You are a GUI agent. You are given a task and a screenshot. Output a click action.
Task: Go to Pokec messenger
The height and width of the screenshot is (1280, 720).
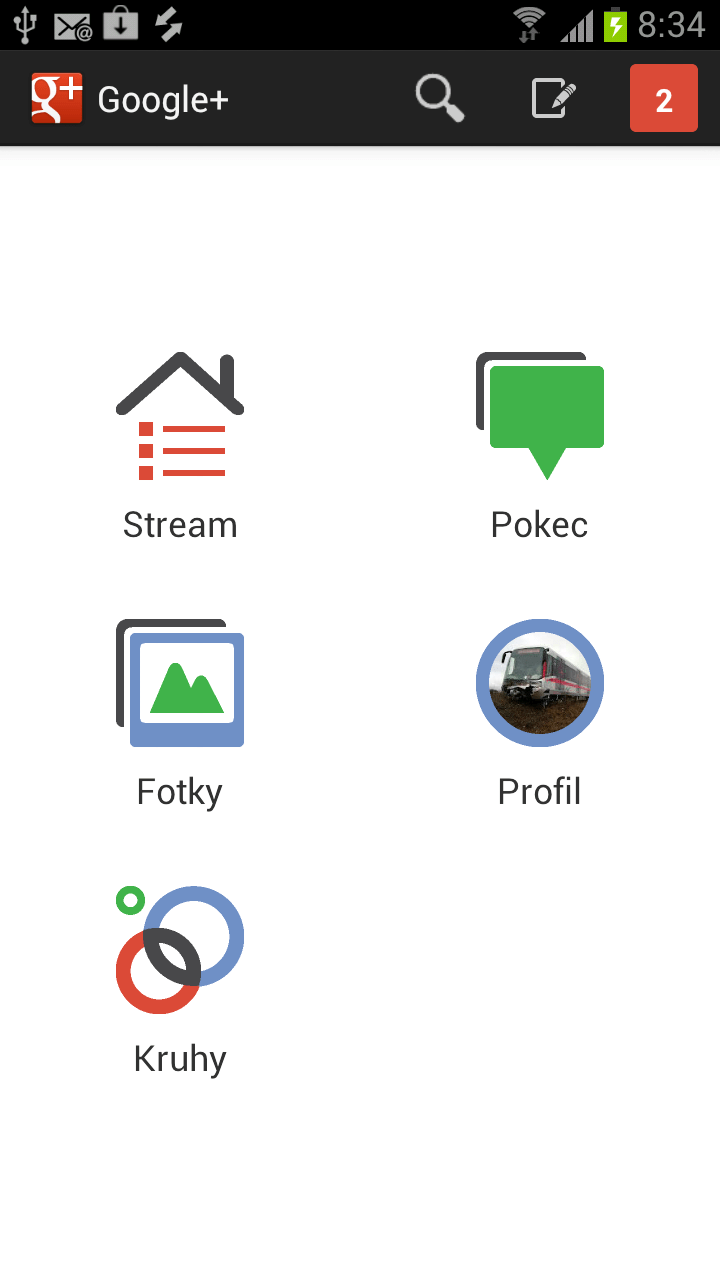coord(540,446)
